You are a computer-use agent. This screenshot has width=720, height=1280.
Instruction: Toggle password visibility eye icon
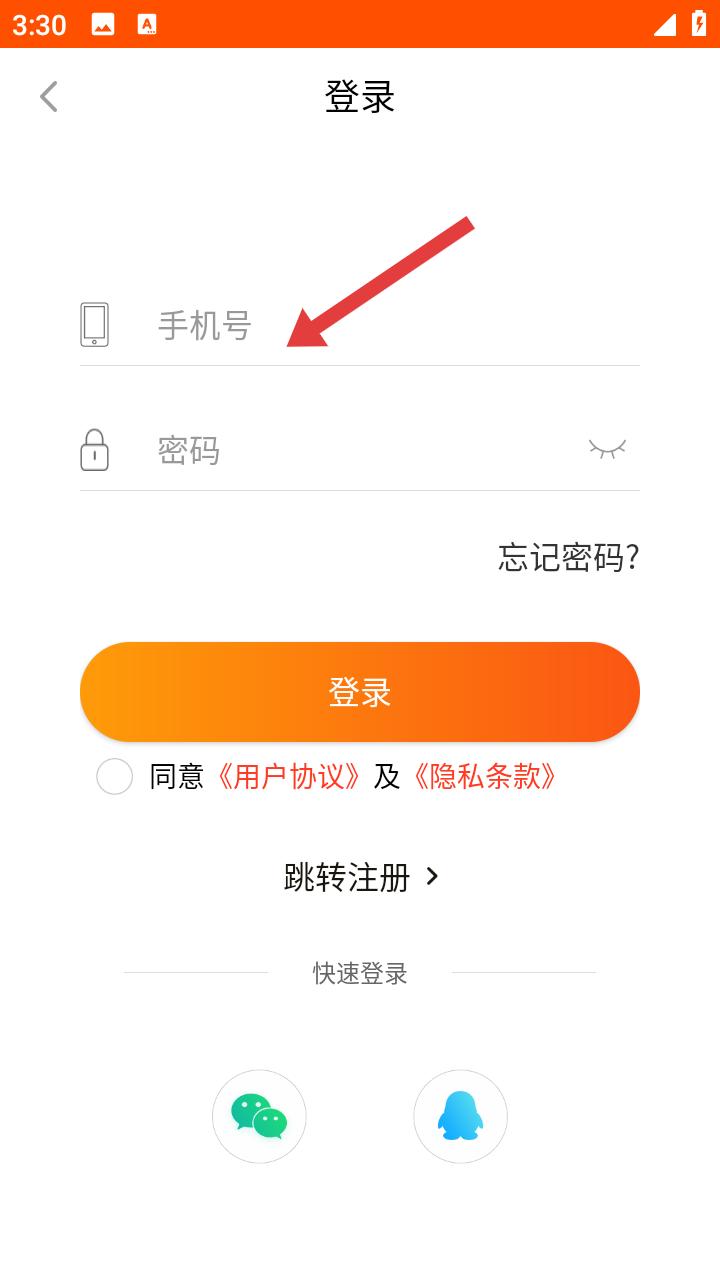tap(607, 449)
